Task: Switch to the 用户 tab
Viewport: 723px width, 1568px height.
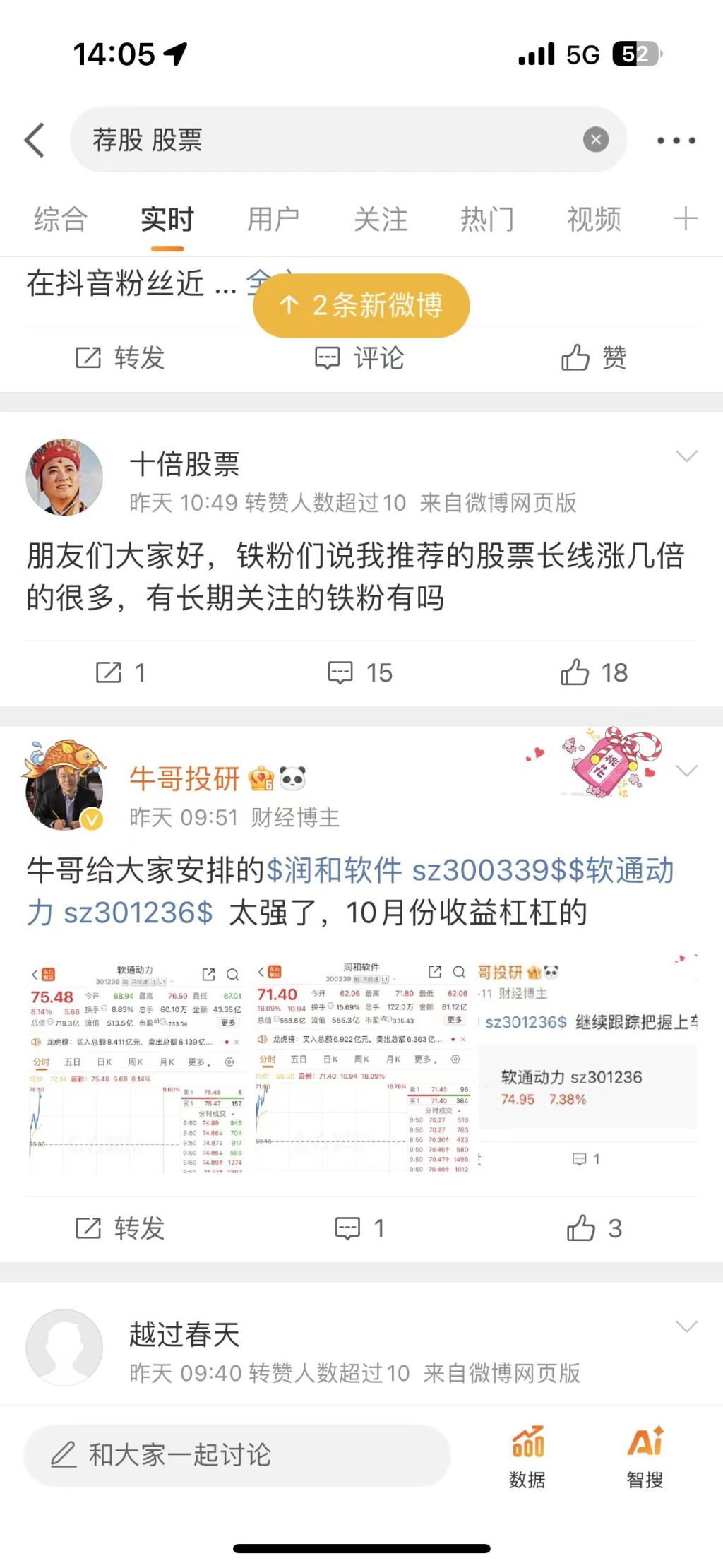Action: click(x=273, y=220)
